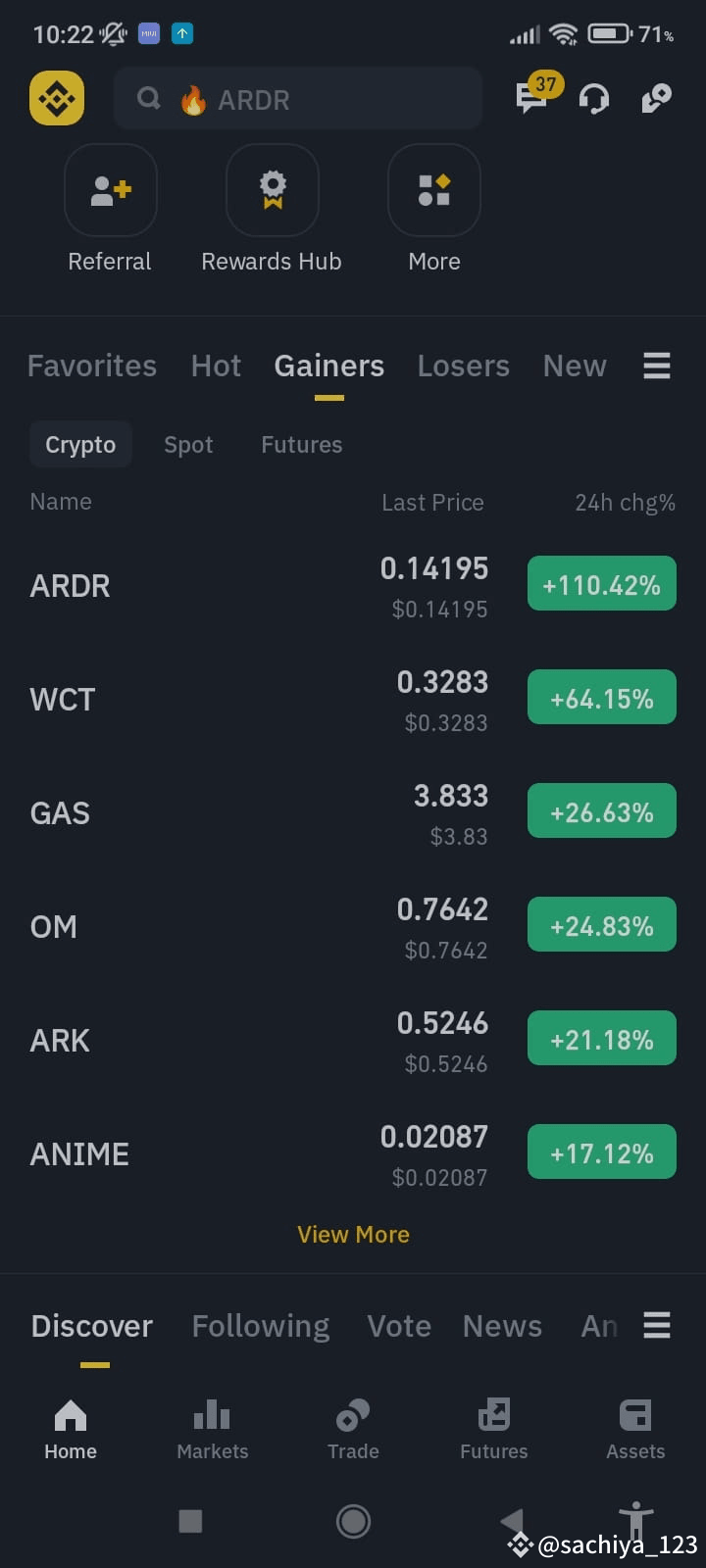Screen dimensions: 706x1568
Task: Switch to the Futures filter
Action: point(301,444)
